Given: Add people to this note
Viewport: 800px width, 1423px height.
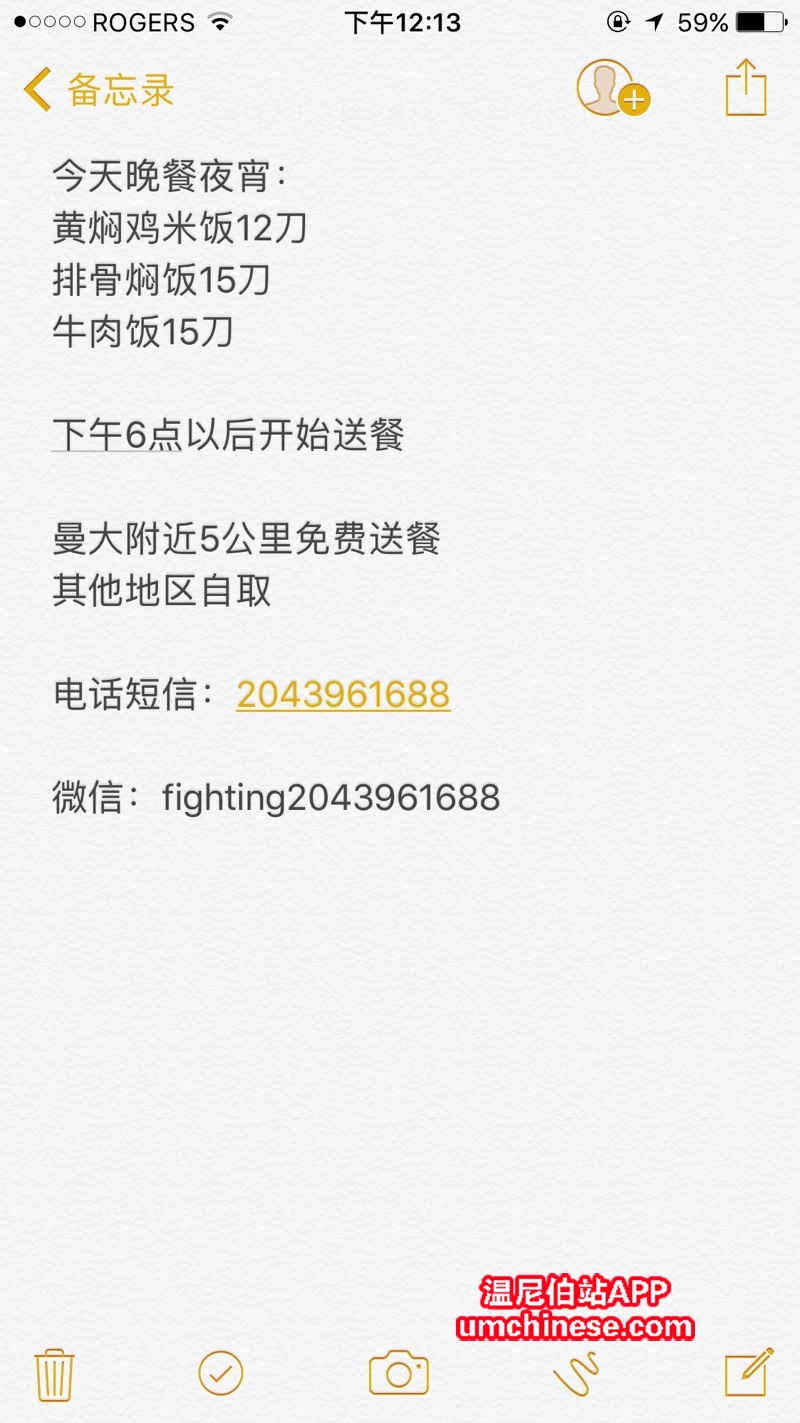Looking at the screenshot, I should [611, 89].
